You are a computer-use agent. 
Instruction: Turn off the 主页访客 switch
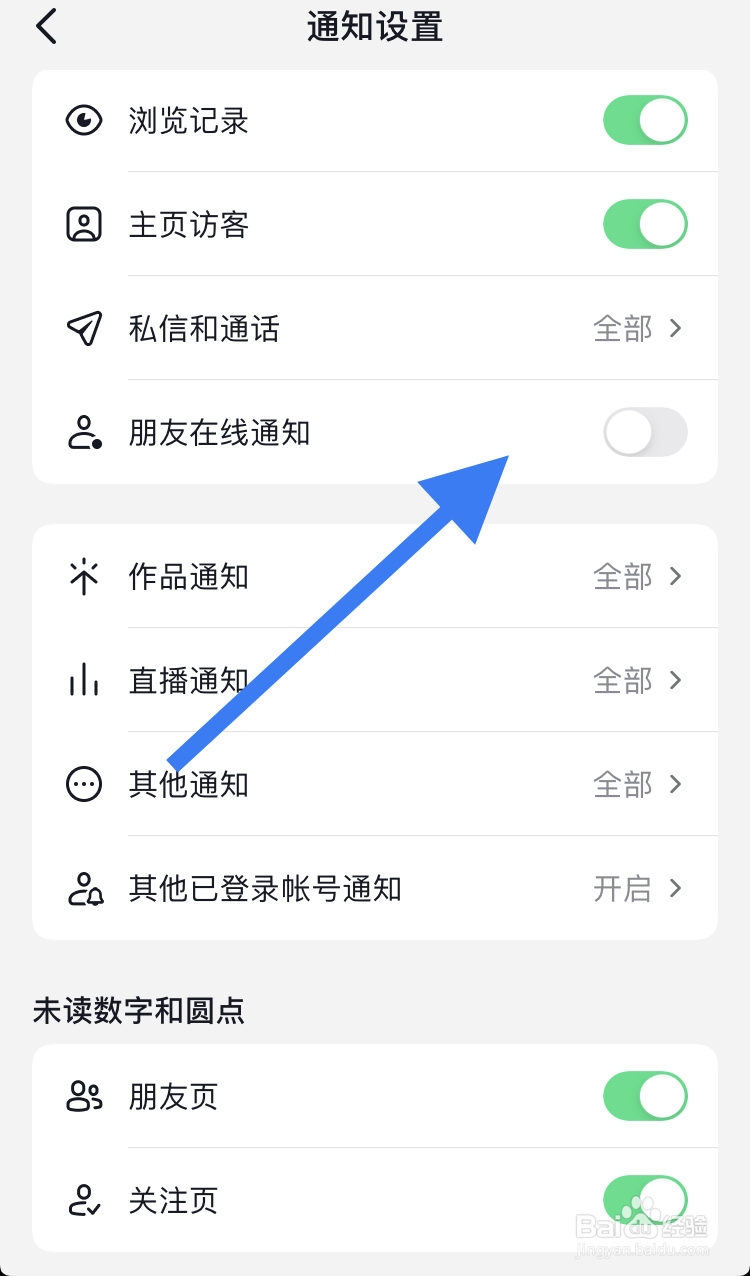click(x=644, y=224)
